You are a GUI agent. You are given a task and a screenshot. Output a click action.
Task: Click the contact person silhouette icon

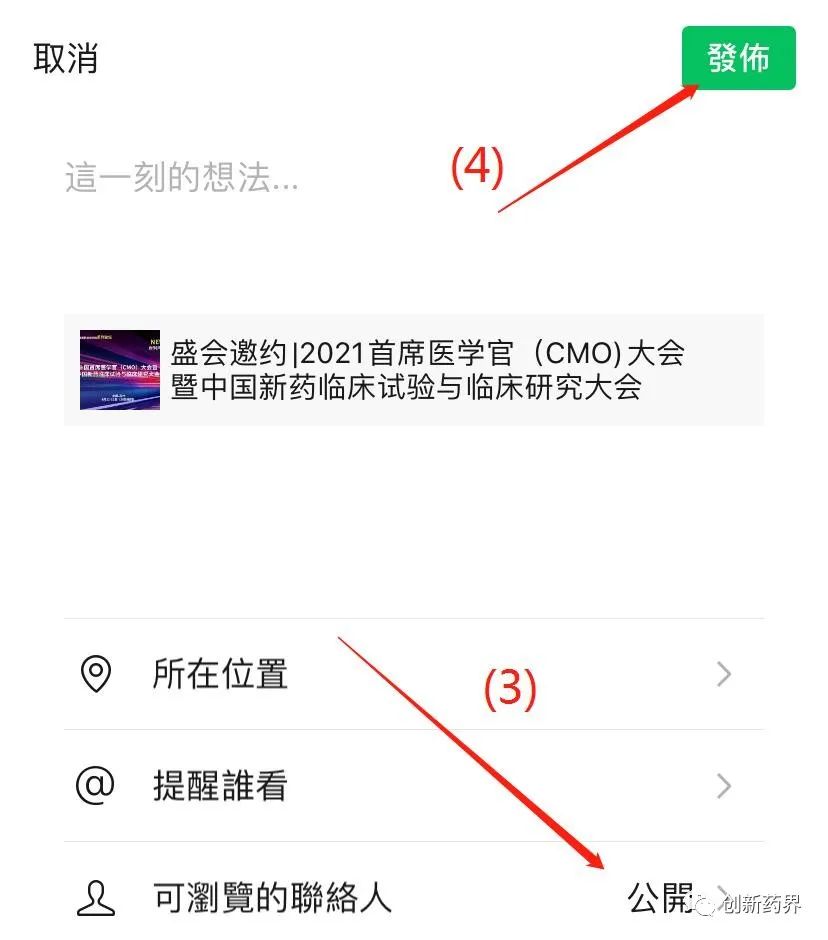point(96,898)
